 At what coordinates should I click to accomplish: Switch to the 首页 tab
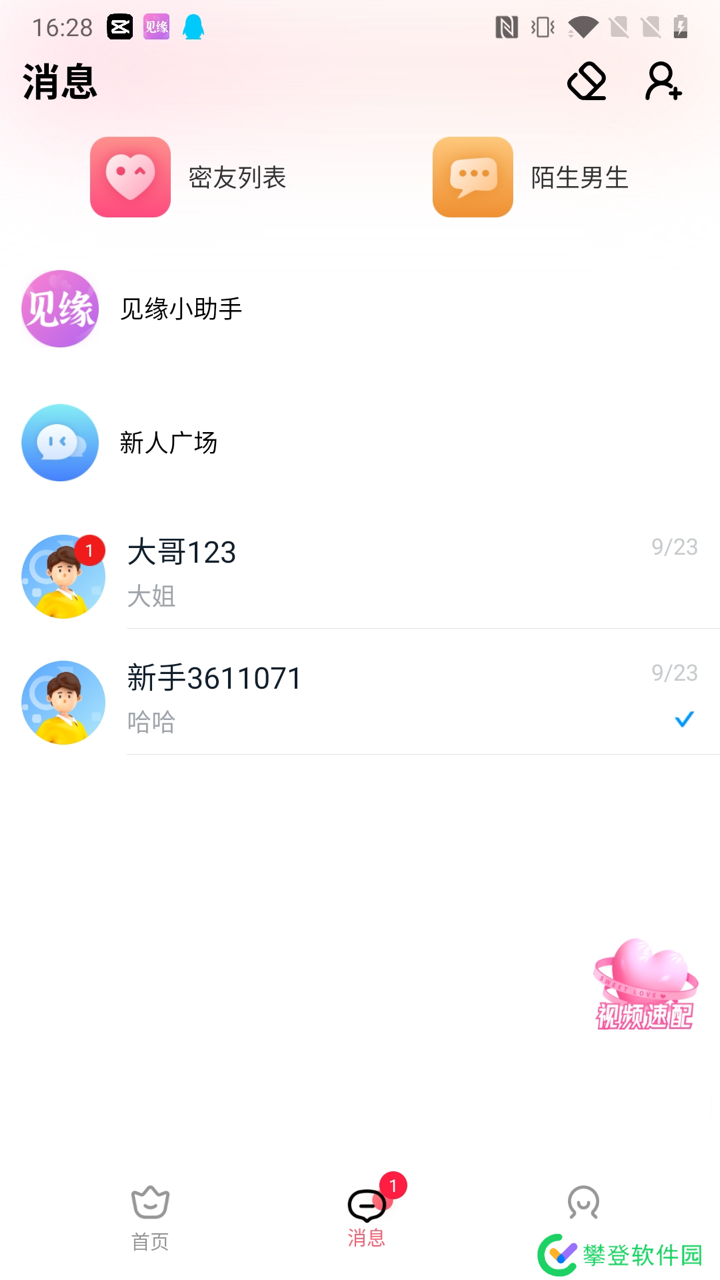(150, 1218)
